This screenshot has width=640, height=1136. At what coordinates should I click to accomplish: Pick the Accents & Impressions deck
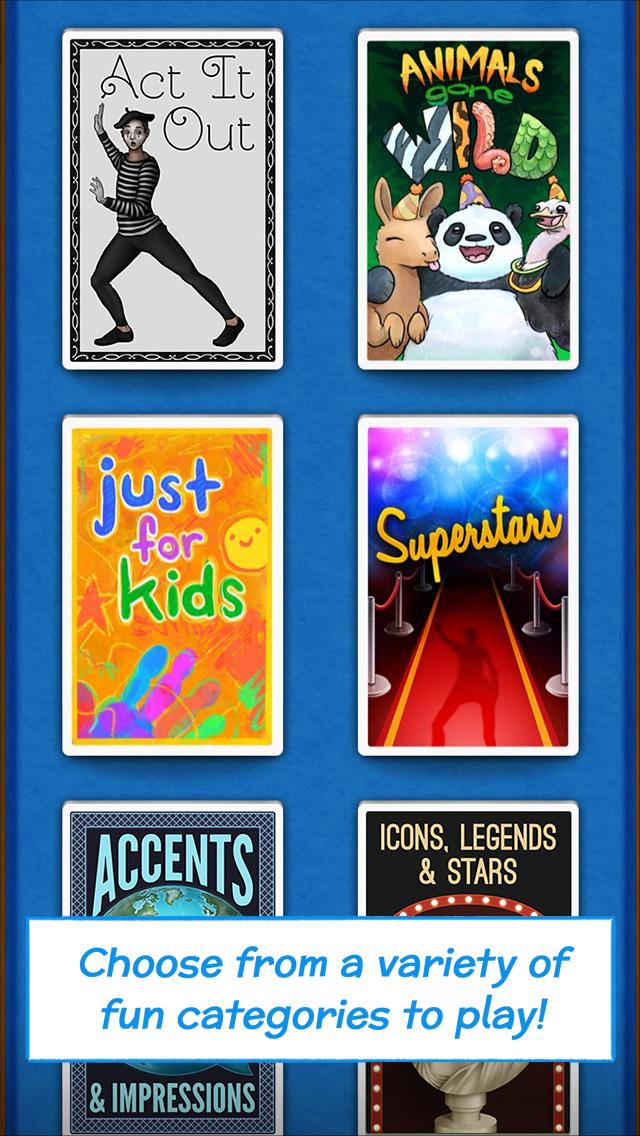(x=172, y=860)
